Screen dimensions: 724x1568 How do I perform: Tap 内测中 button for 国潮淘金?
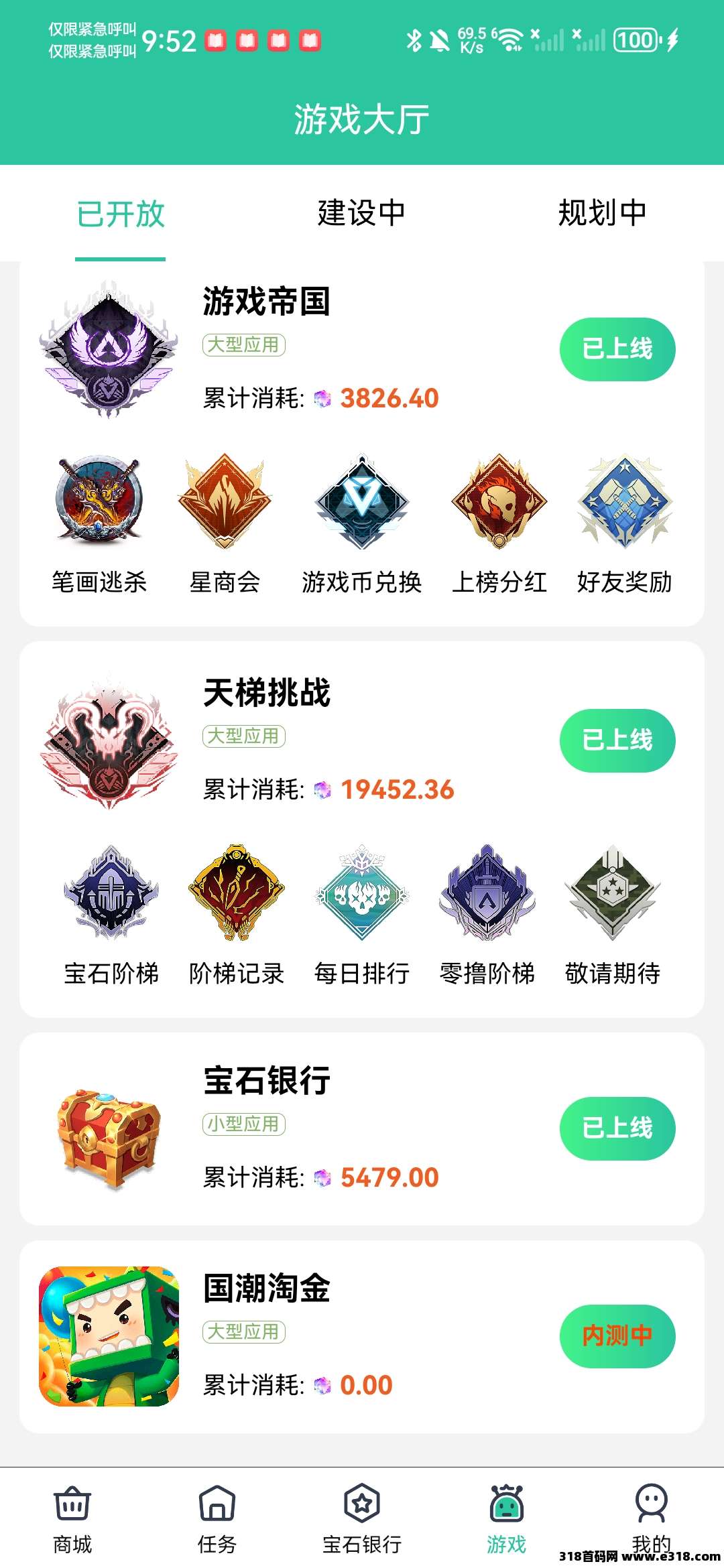(x=617, y=1336)
